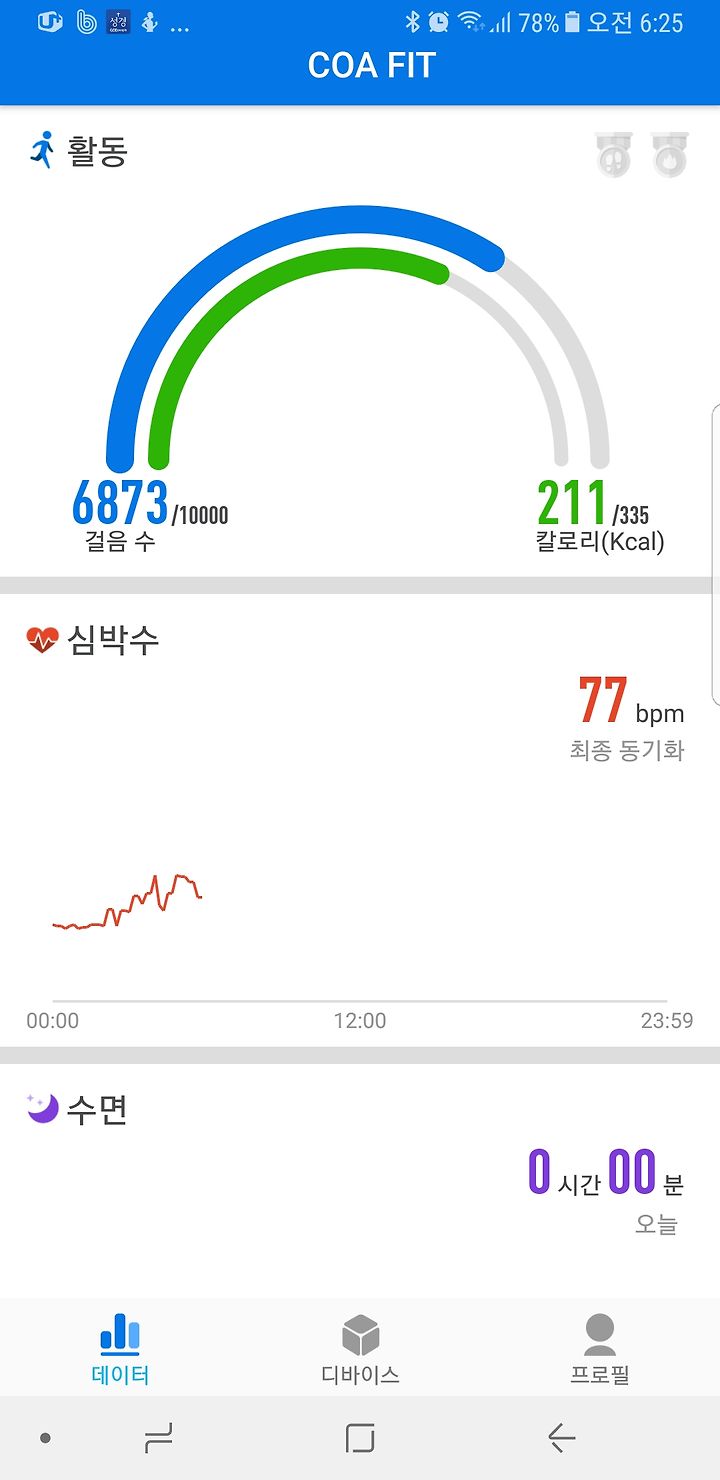Viewport: 720px width, 1480px height.
Task: Open the 수면 sleep card
Action: tap(360, 1180)
